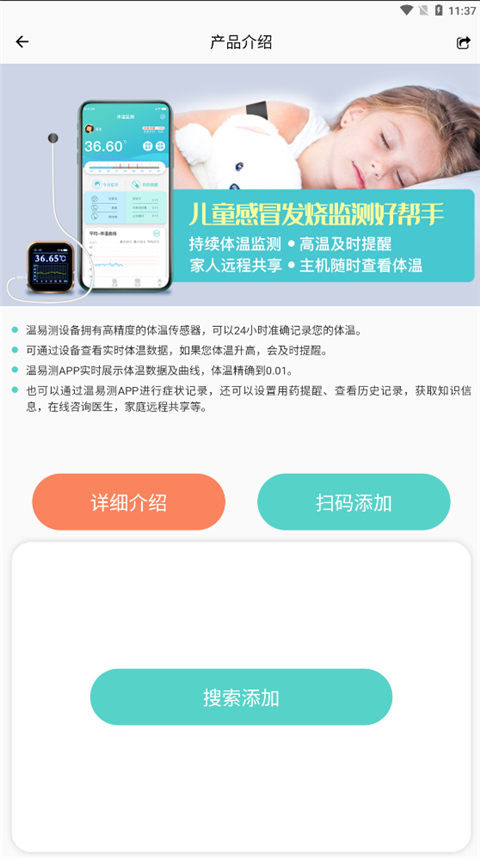Viewport: 480px width, 858px height.
Task: Tap 扫码添加 to add by scanning
Action: click(354, 502)
